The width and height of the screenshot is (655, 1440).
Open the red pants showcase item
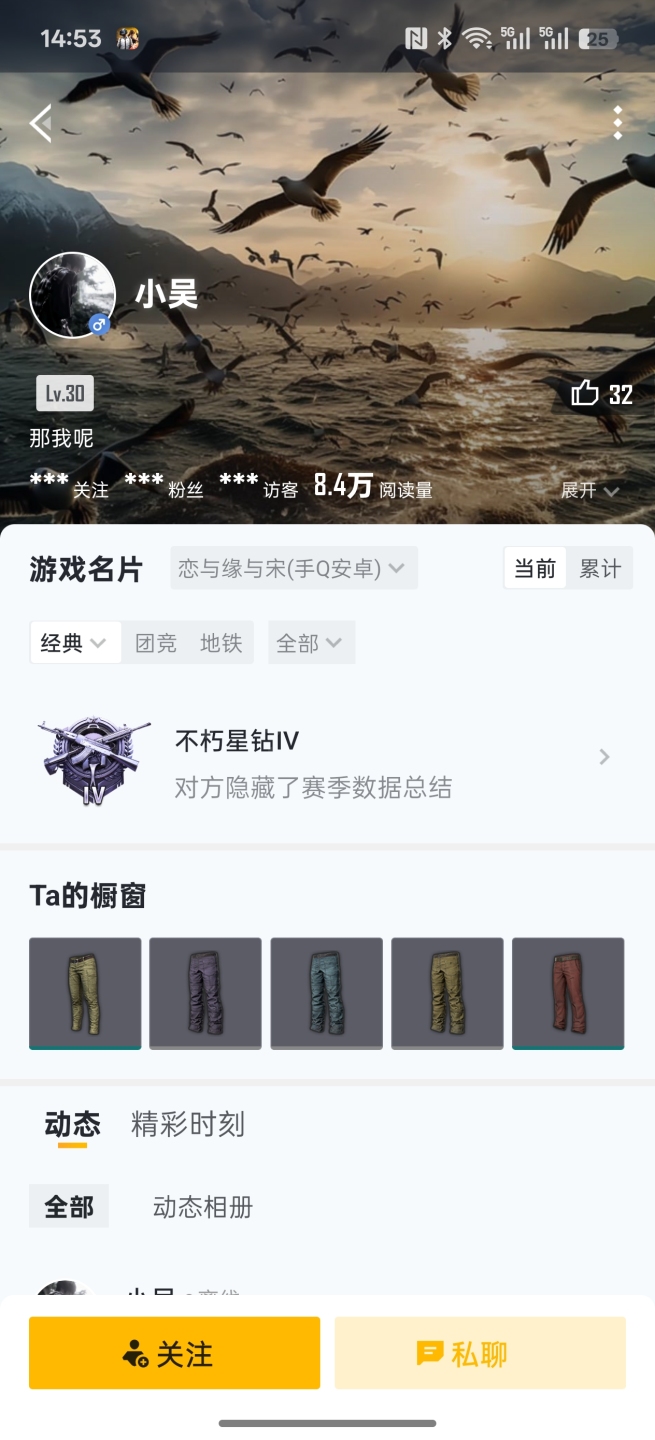coord(568,993)
